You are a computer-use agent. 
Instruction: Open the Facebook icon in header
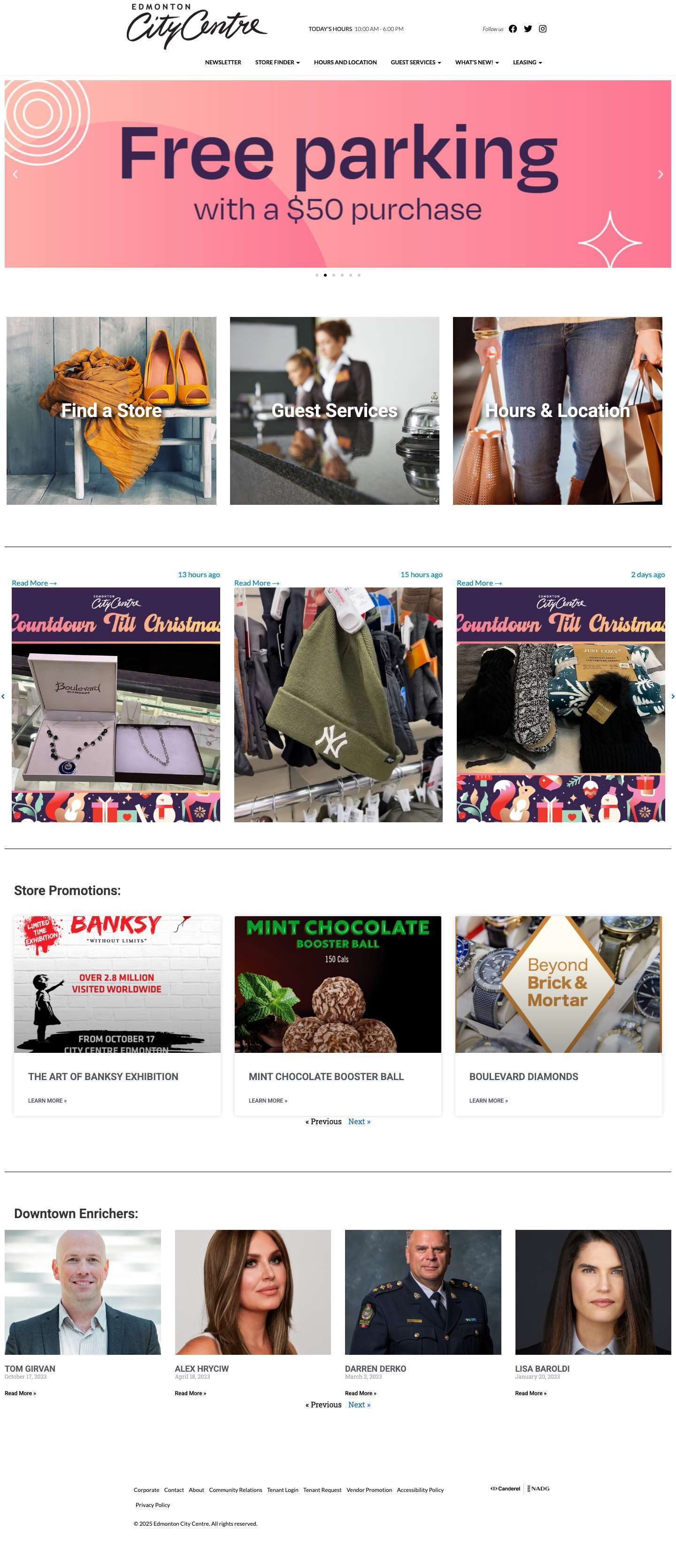pyautogui.click(x=512, y=29)
